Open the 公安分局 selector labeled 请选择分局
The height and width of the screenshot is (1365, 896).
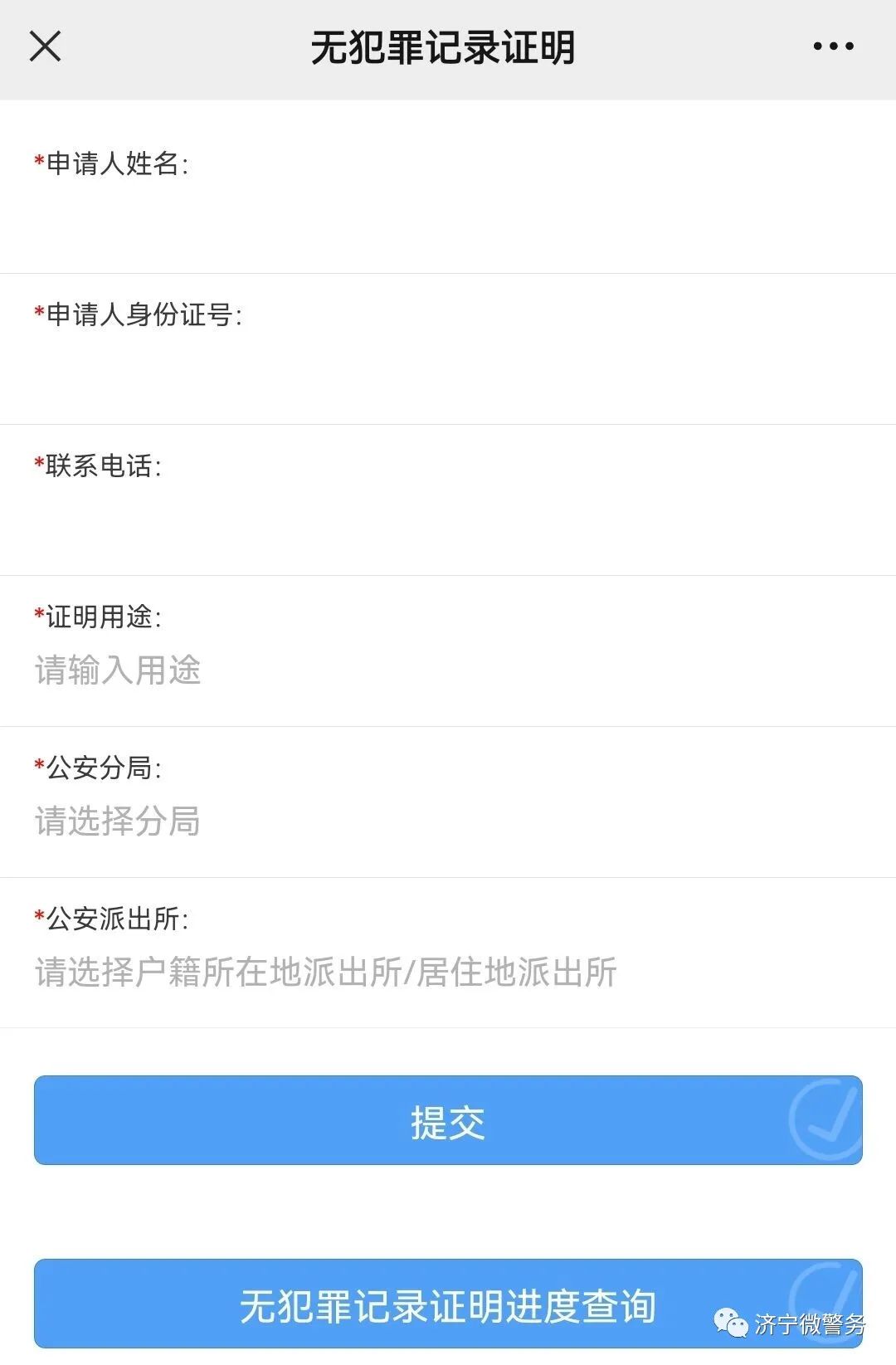(116, 821)
